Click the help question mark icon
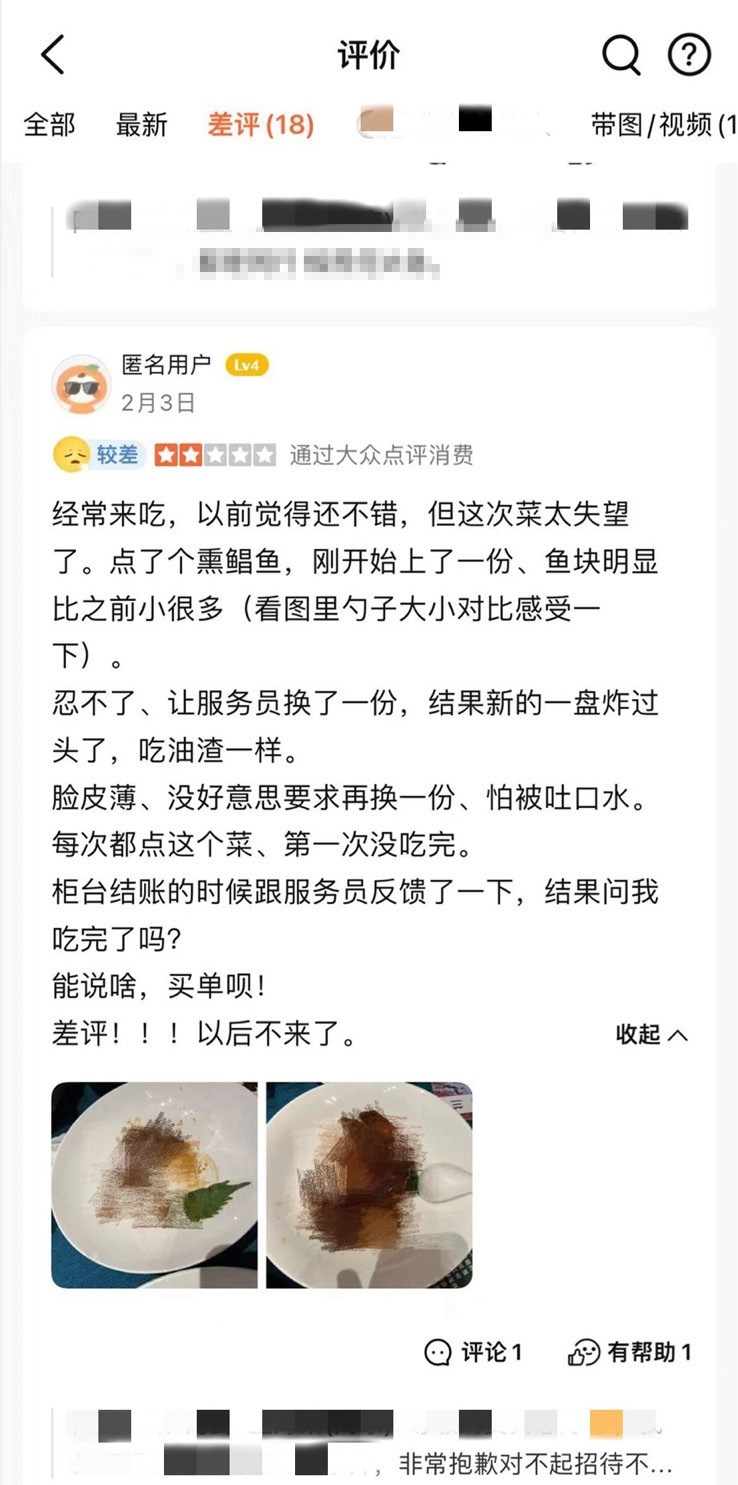Image resolution: width=738 pixels, height=1485 pixels. (688, 55)
